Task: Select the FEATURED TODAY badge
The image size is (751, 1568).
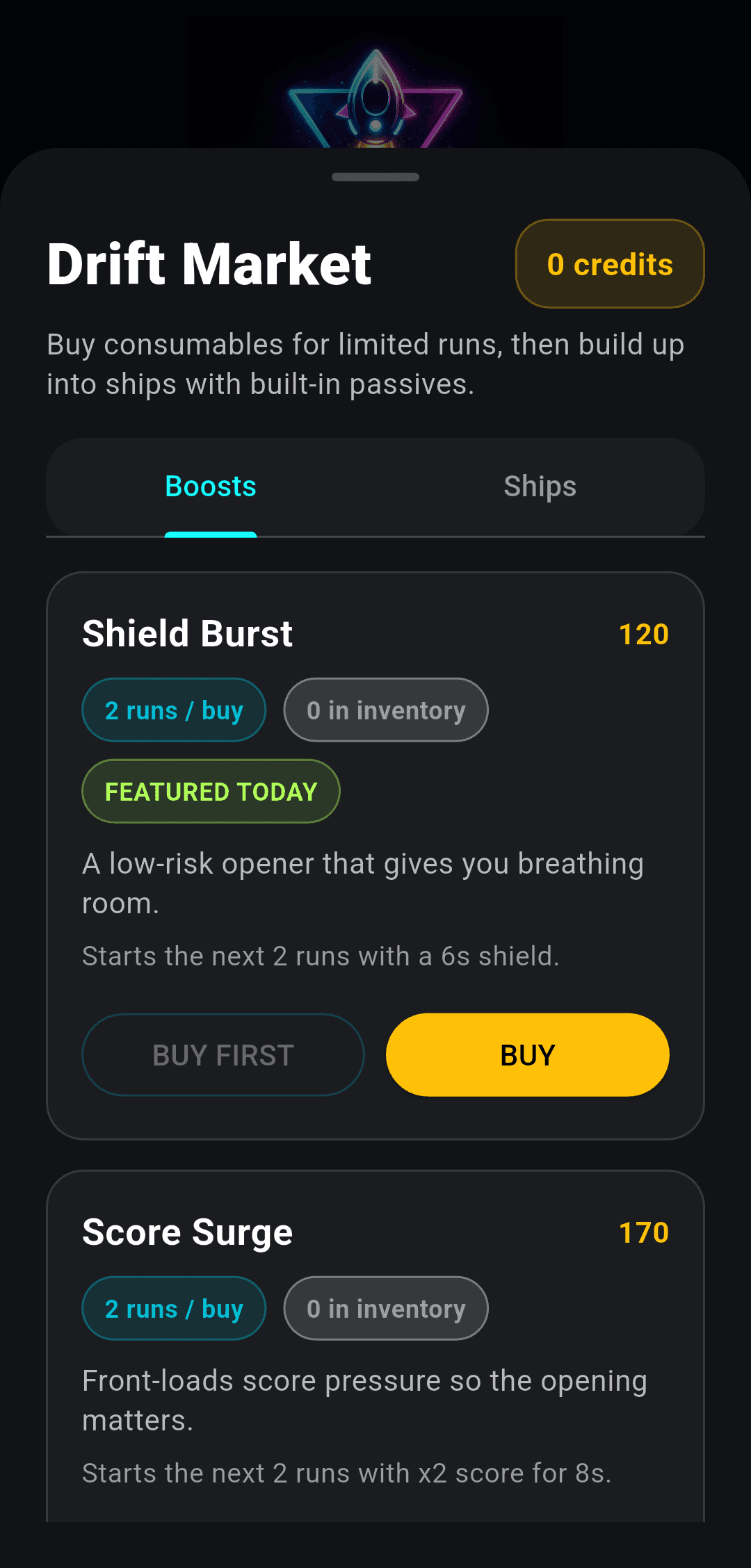Action: (210, 791)
